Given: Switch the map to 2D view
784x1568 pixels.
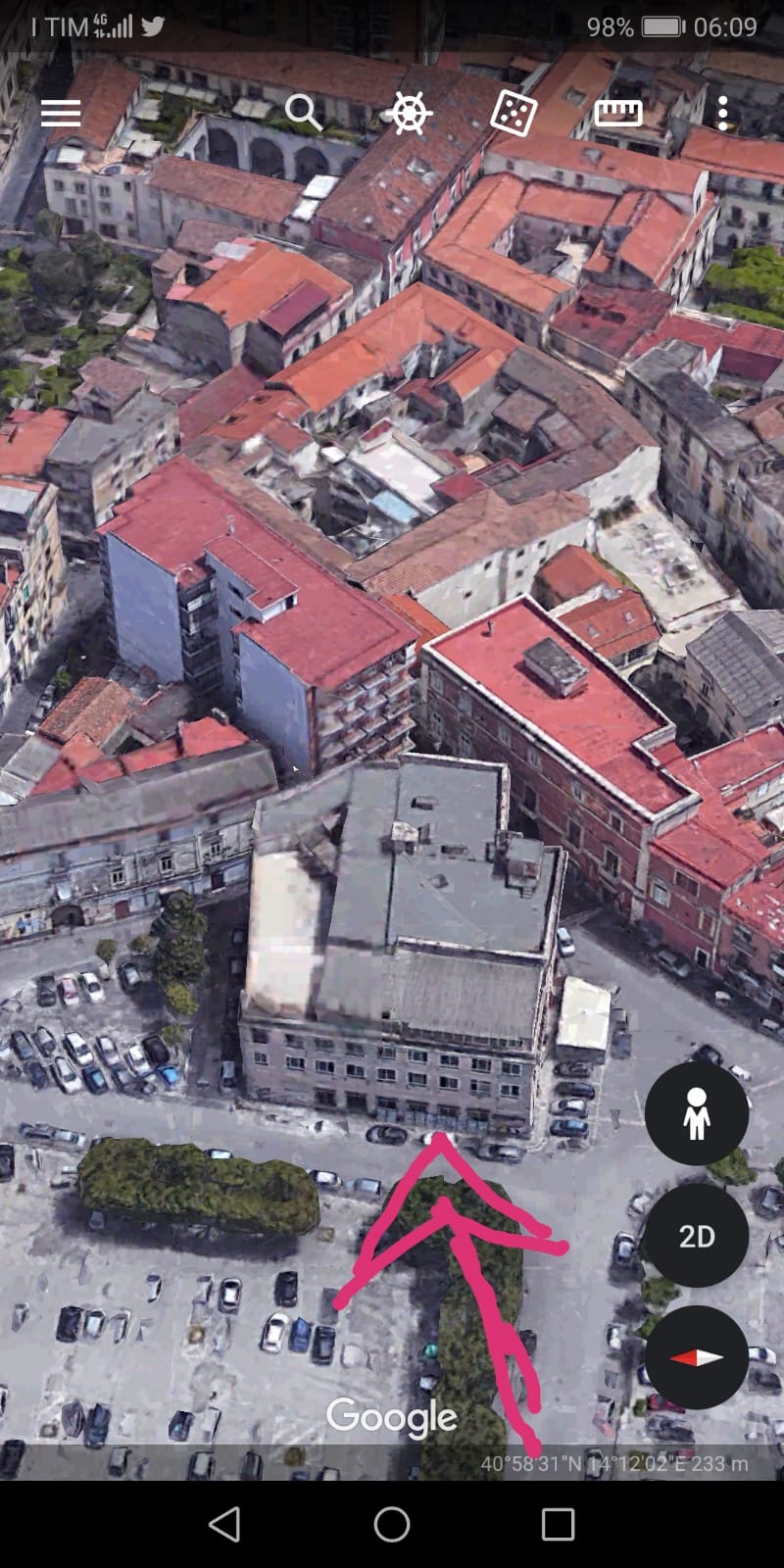Looking at the screenshot, I should 696,1236.
